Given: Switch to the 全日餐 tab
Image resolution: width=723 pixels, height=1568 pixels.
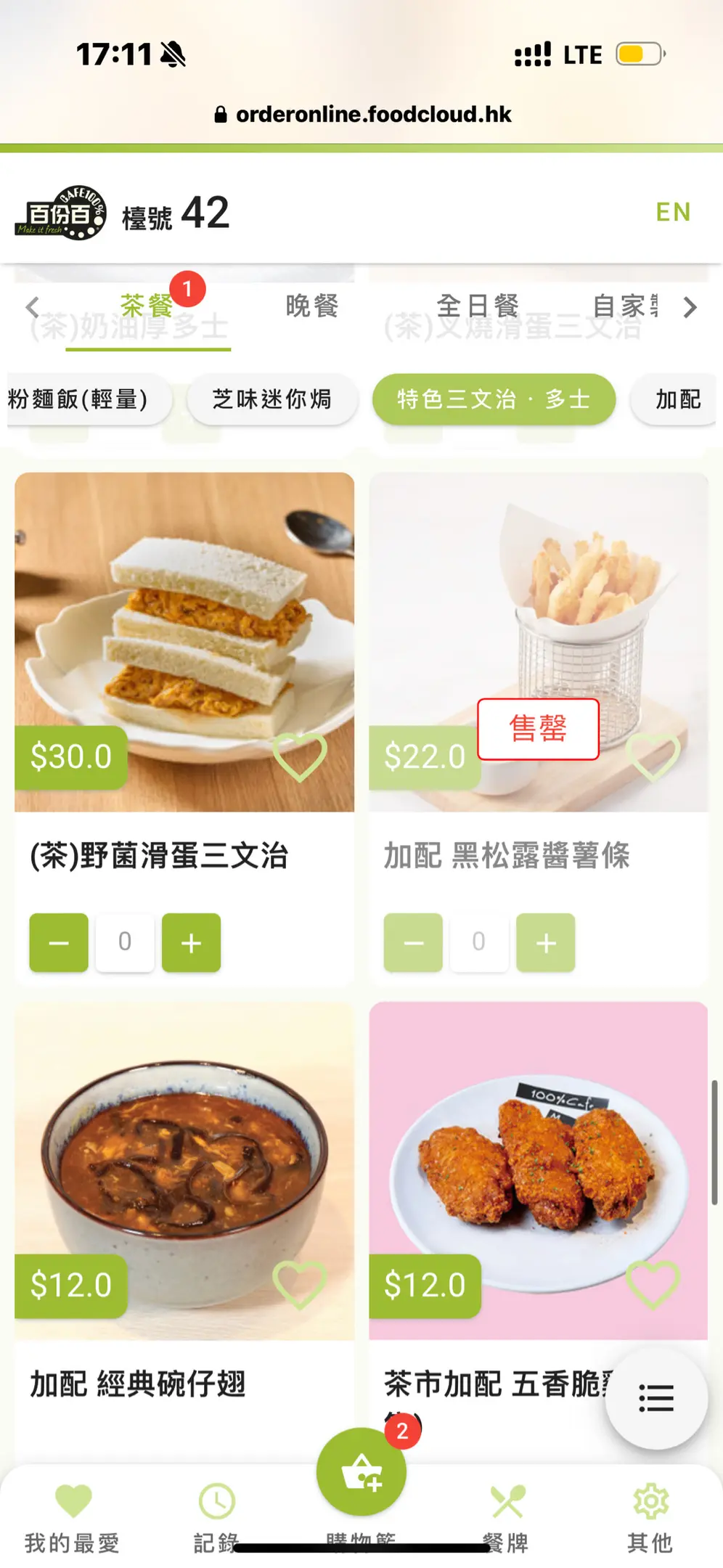Looking at the screenshot, I should click(x=478, y=306).
